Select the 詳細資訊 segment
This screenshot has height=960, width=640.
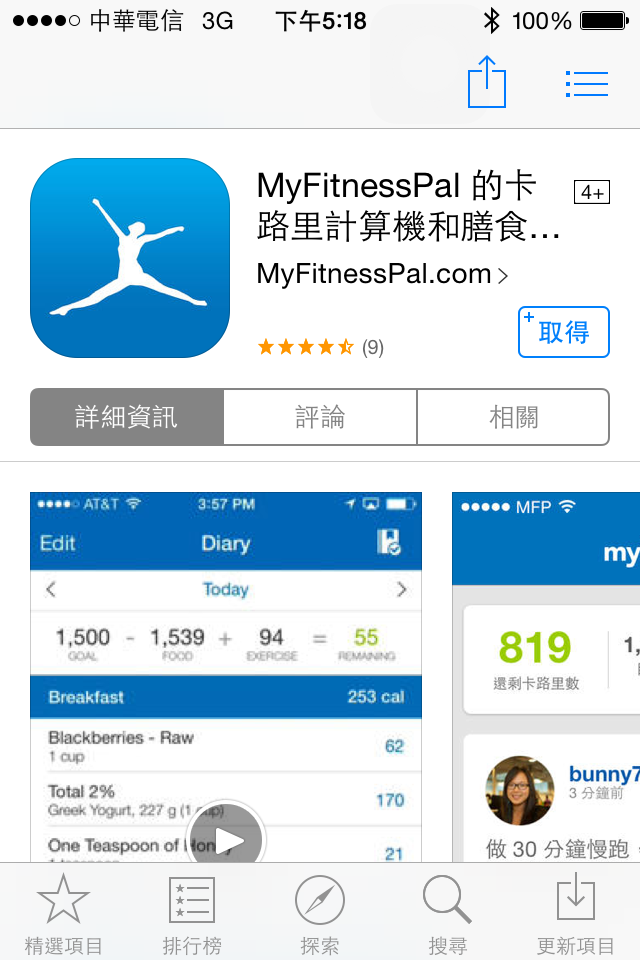[127, 417]
